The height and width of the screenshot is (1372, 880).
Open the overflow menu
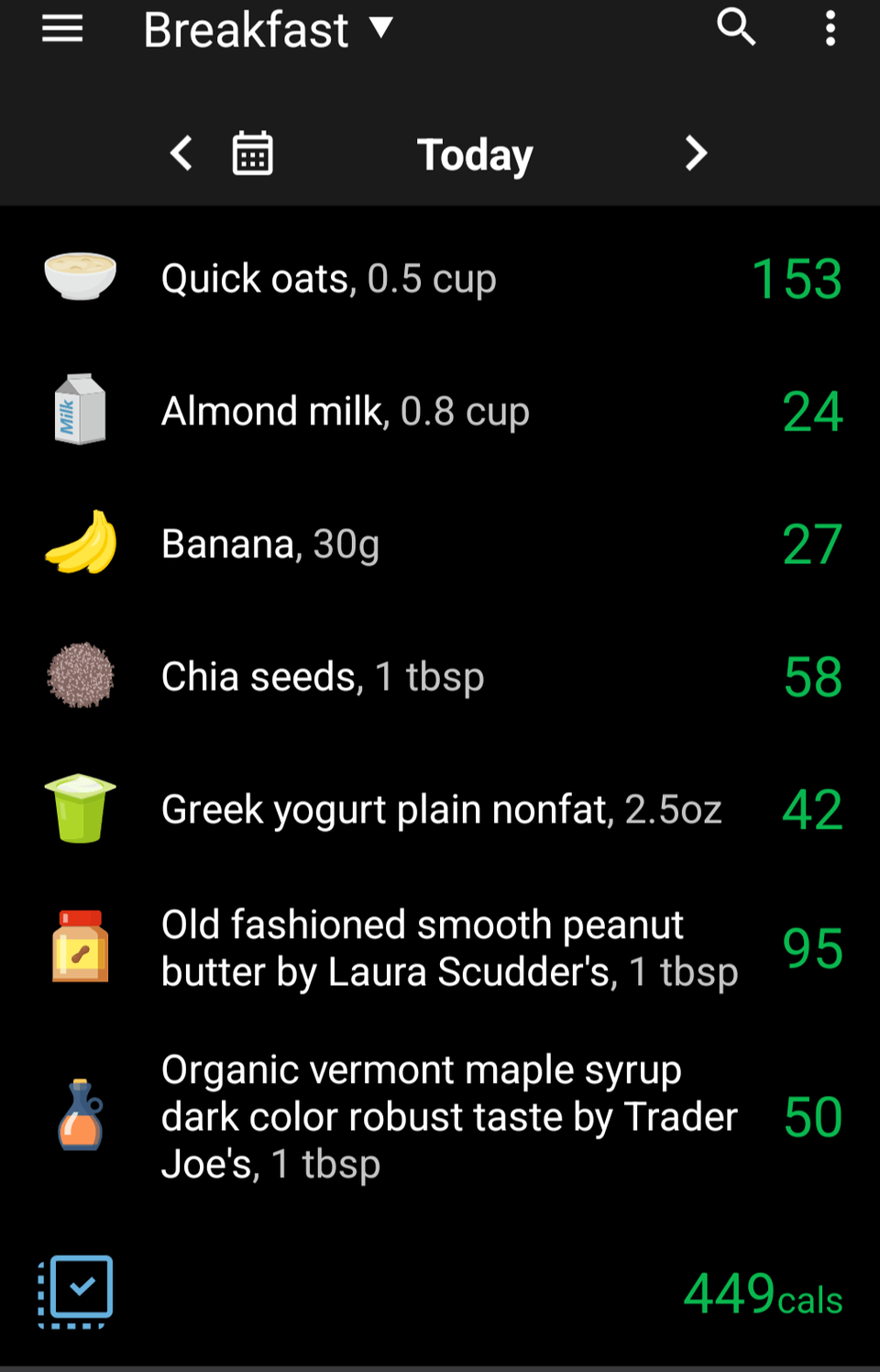click(x=830, y=29)
